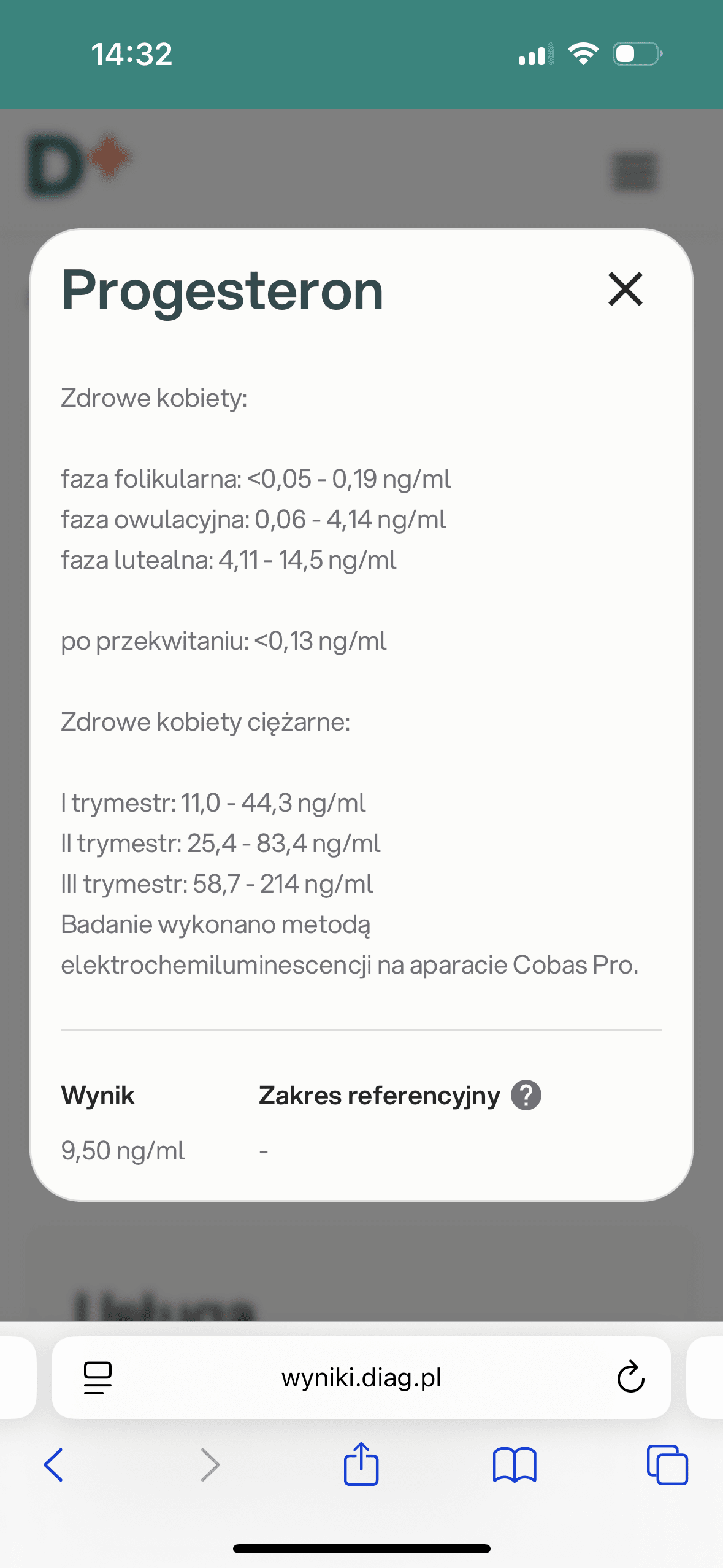
Task: Close the Progesteron results dialog
Action: coord(625,289)
